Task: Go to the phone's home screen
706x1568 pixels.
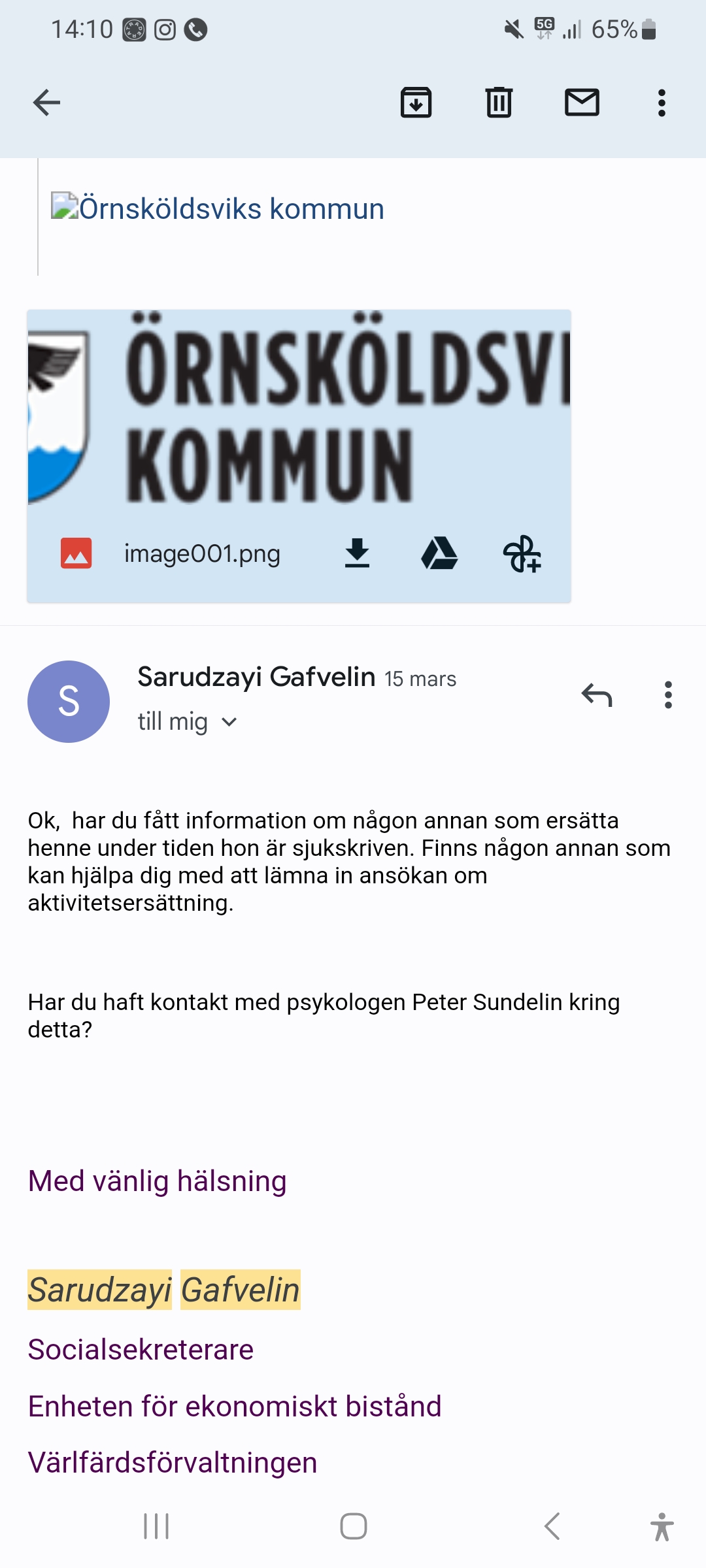Action: 353,1527
